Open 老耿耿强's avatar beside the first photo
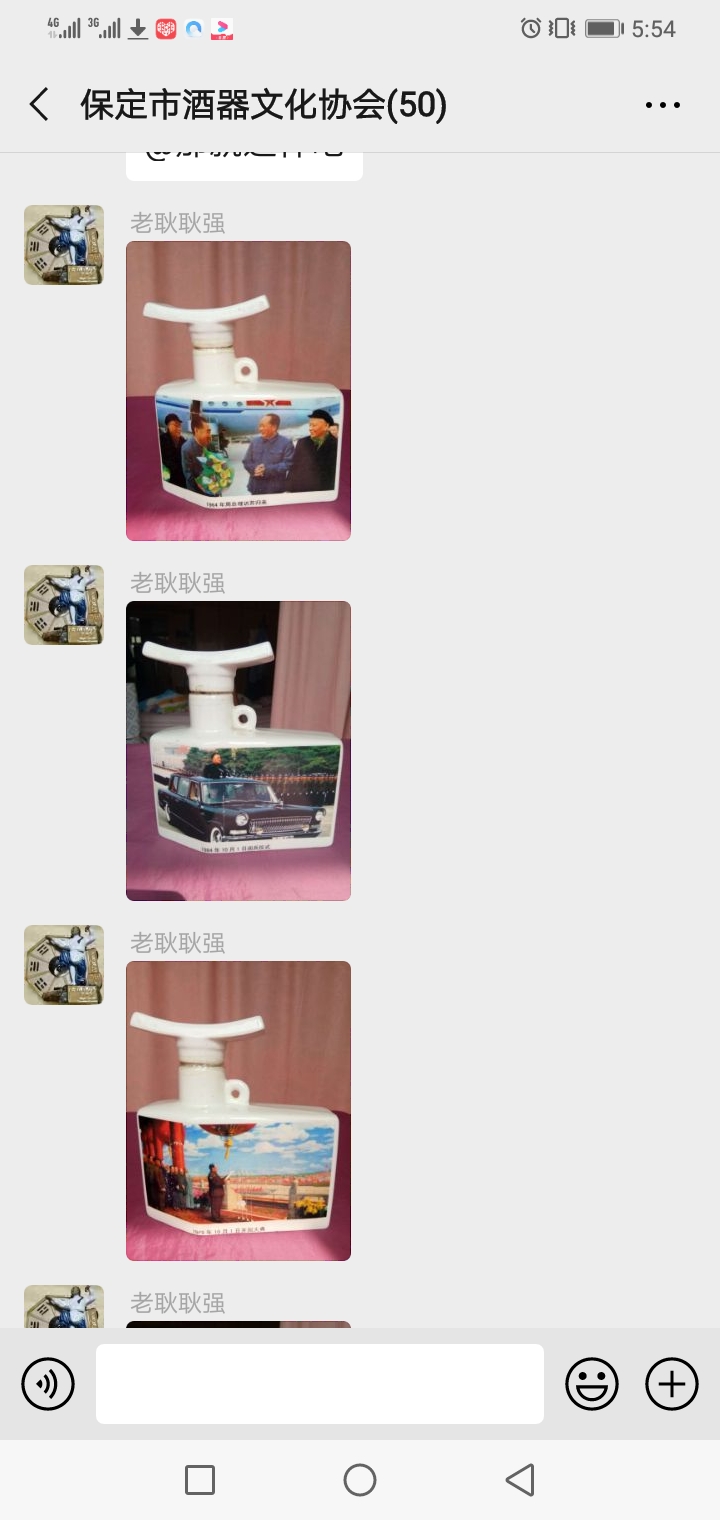Viewport: 720px width, 1520px height. click(x=64, y=245)
